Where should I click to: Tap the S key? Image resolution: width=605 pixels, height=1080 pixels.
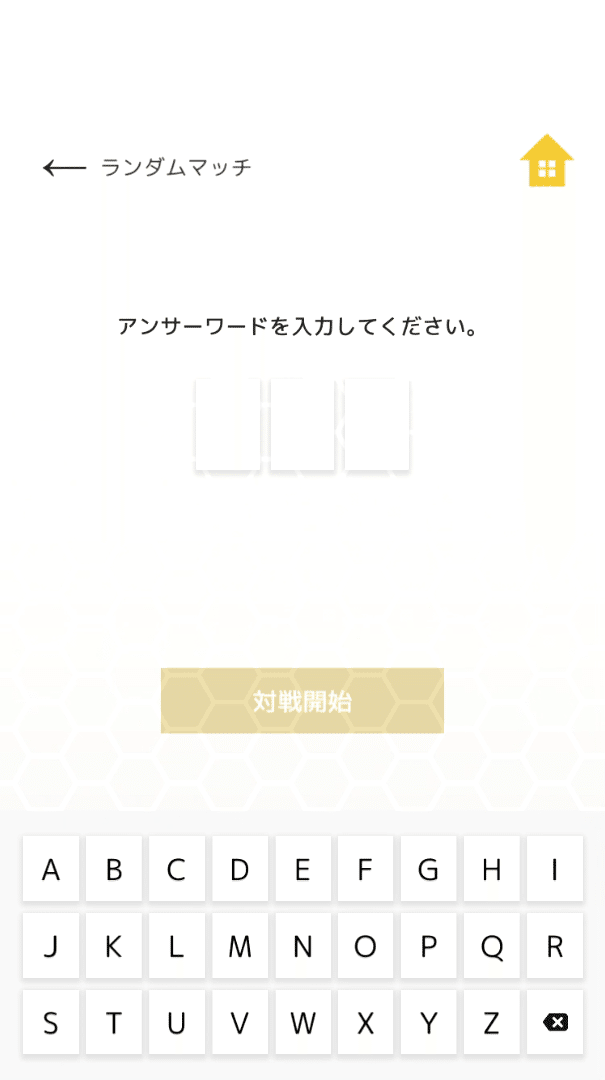51,1023
